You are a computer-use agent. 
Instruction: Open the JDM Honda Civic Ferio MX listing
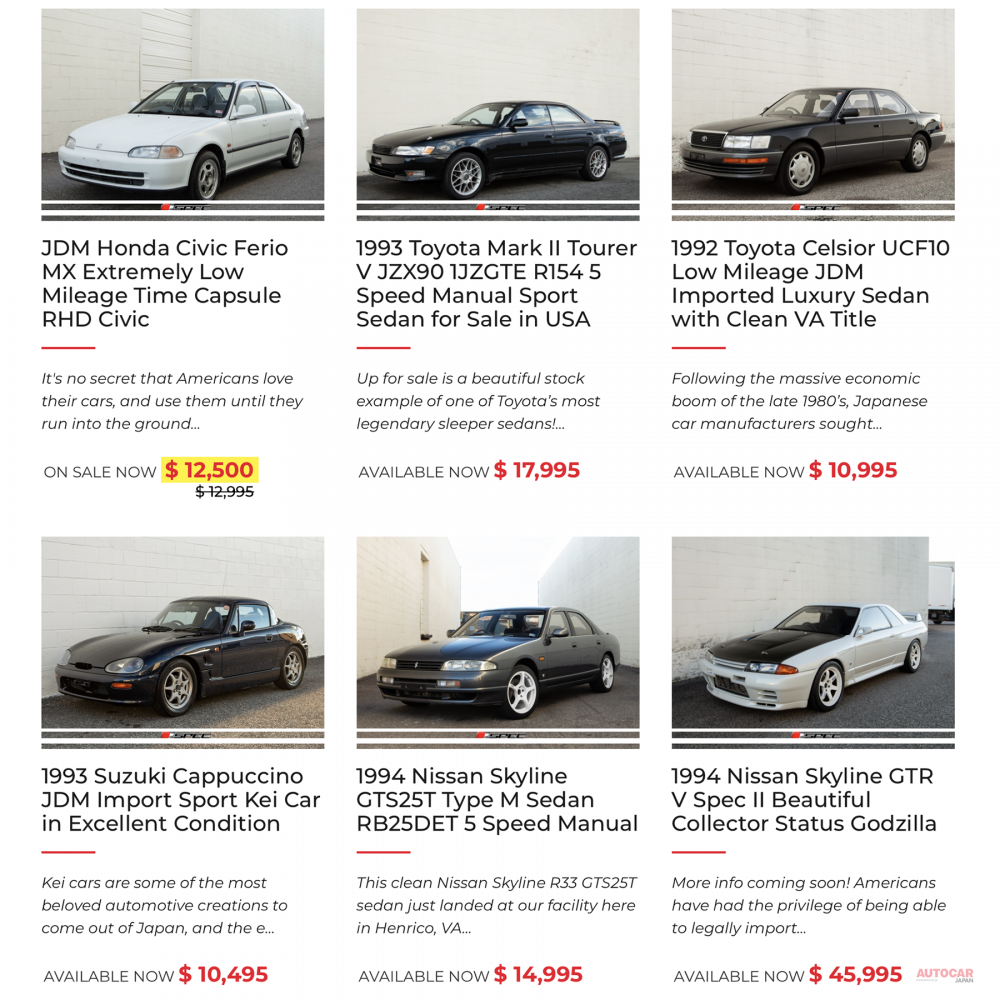click(165, 283)
